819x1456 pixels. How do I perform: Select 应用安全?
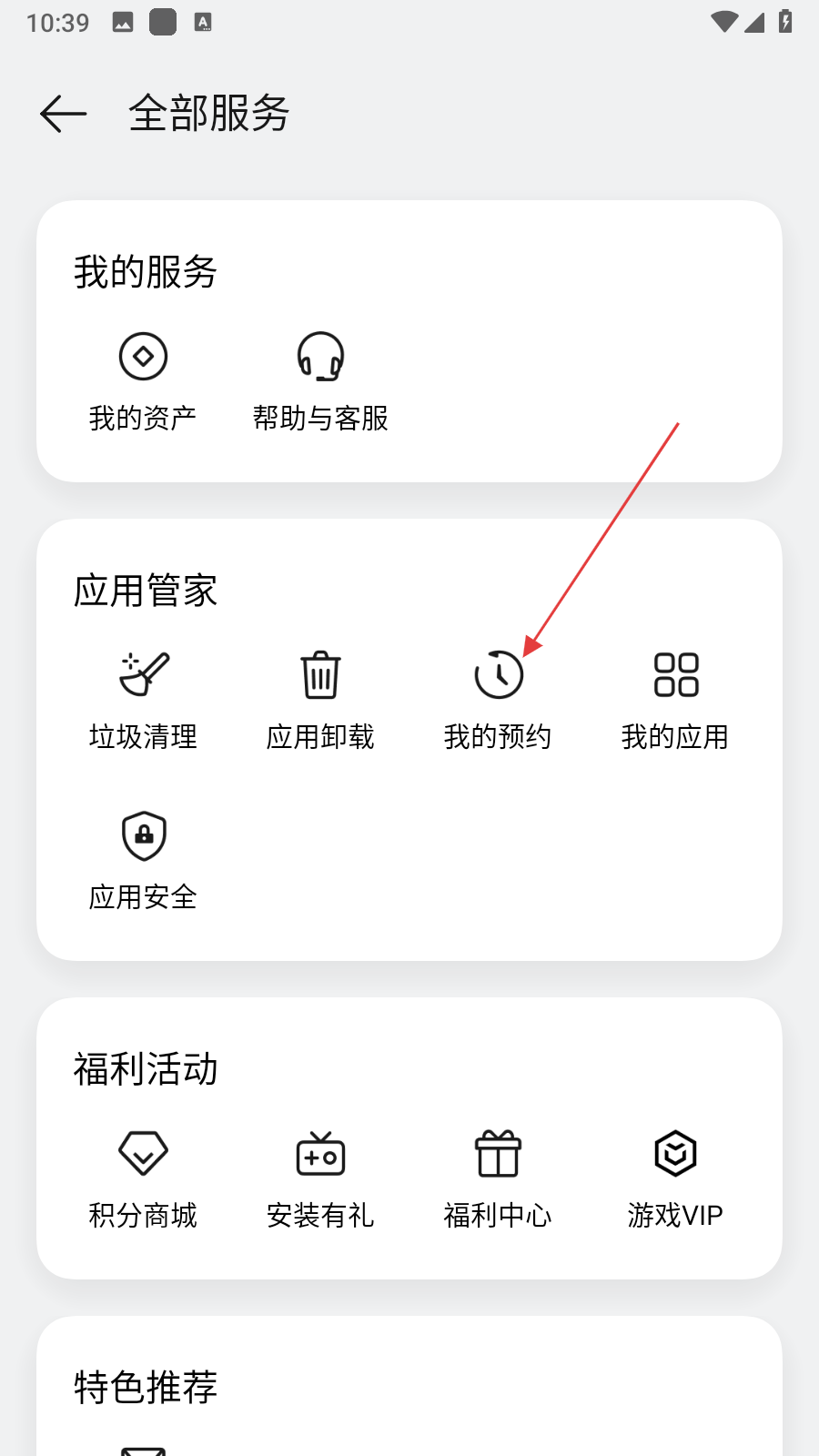click(x=143, y=859)
